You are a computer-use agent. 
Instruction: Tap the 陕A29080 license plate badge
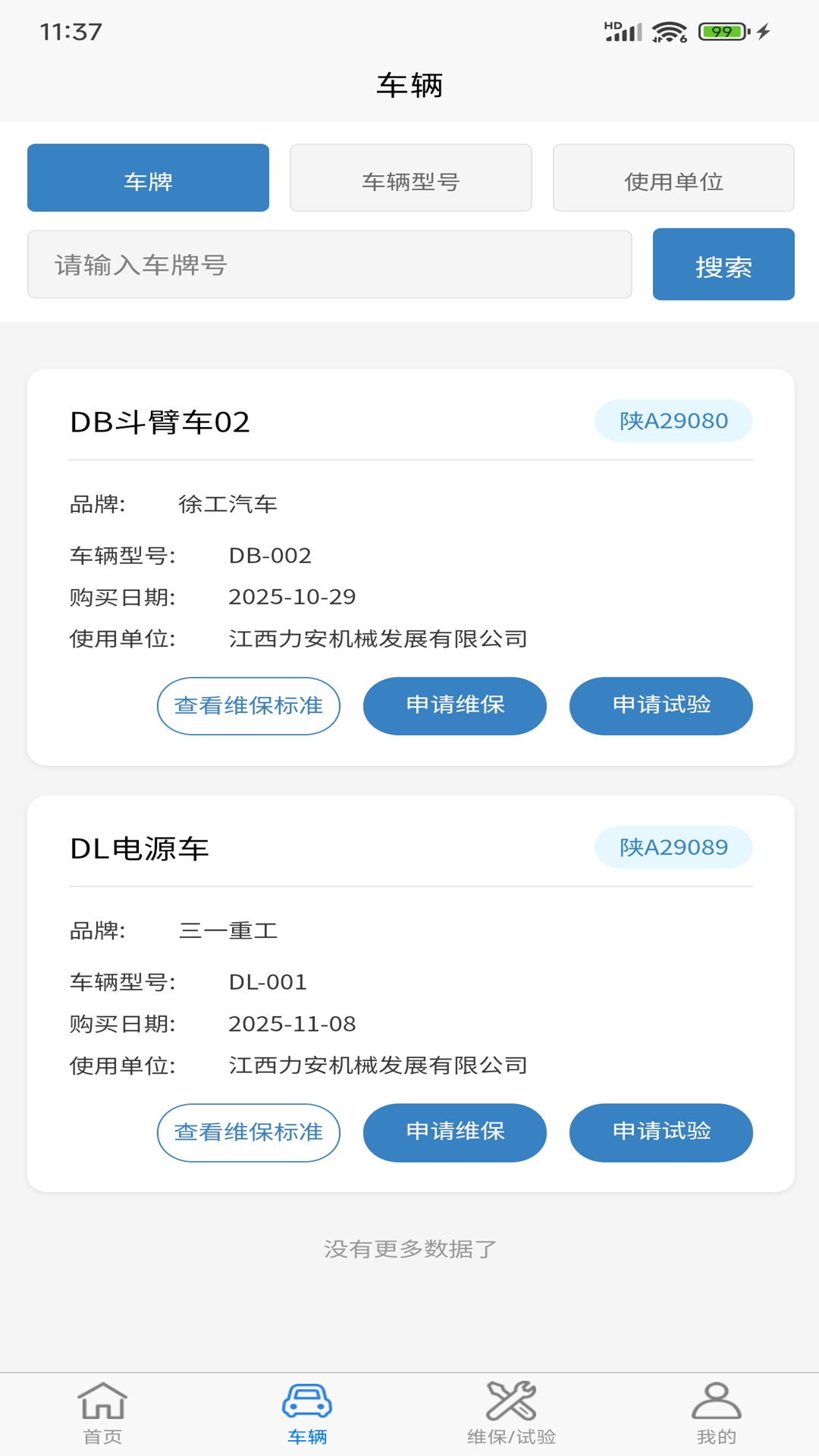(673, 420)
